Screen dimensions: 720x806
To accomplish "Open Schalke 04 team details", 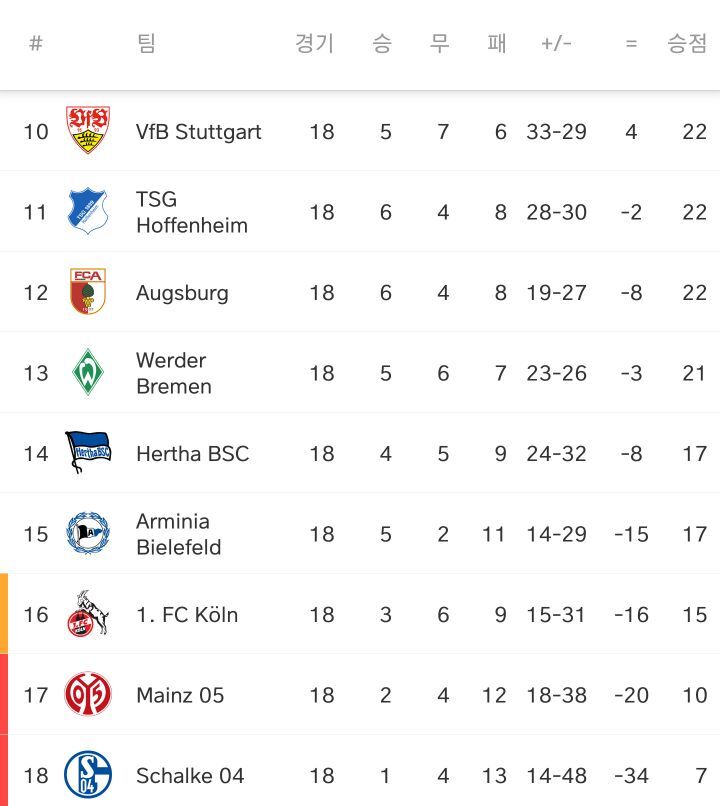I will tap(190, 776).
